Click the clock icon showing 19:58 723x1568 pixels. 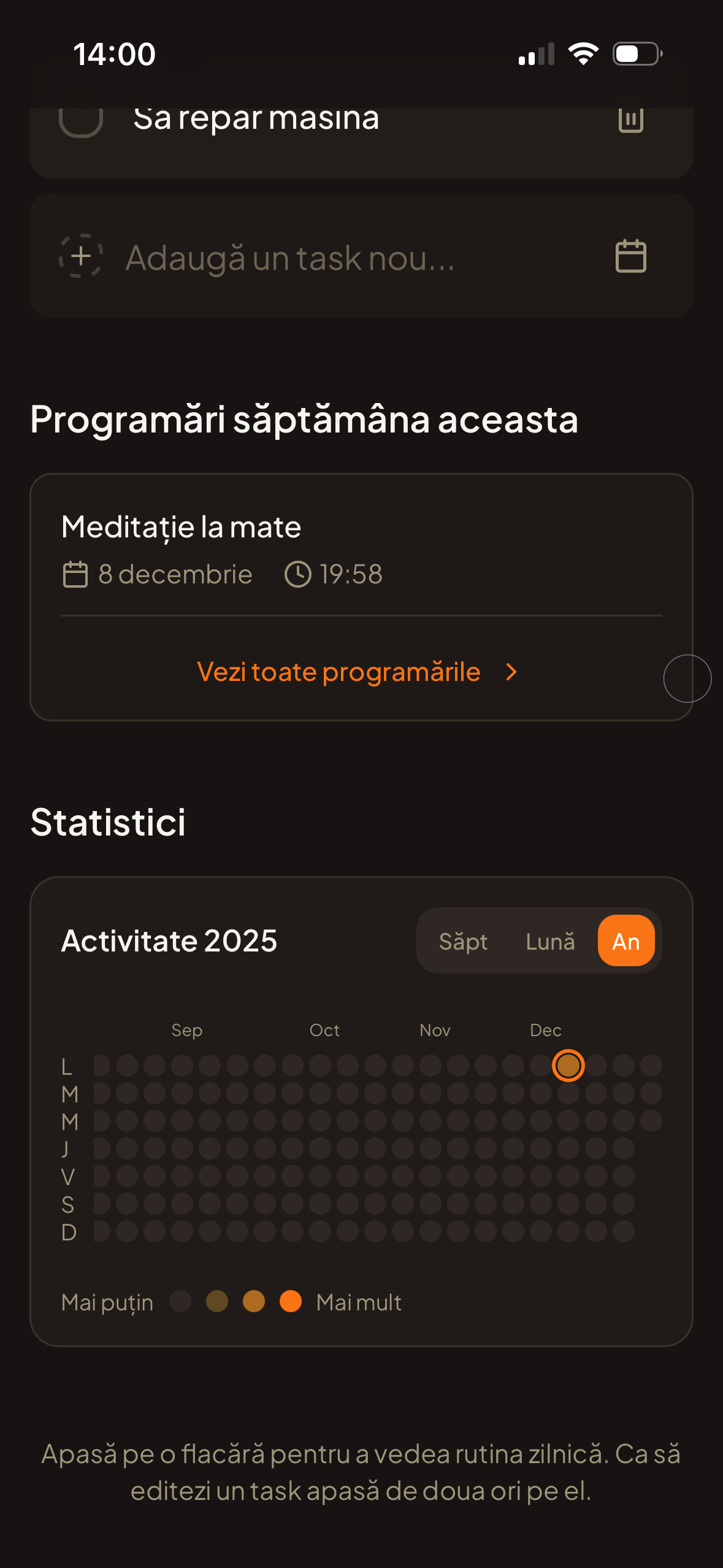(299, 574)
